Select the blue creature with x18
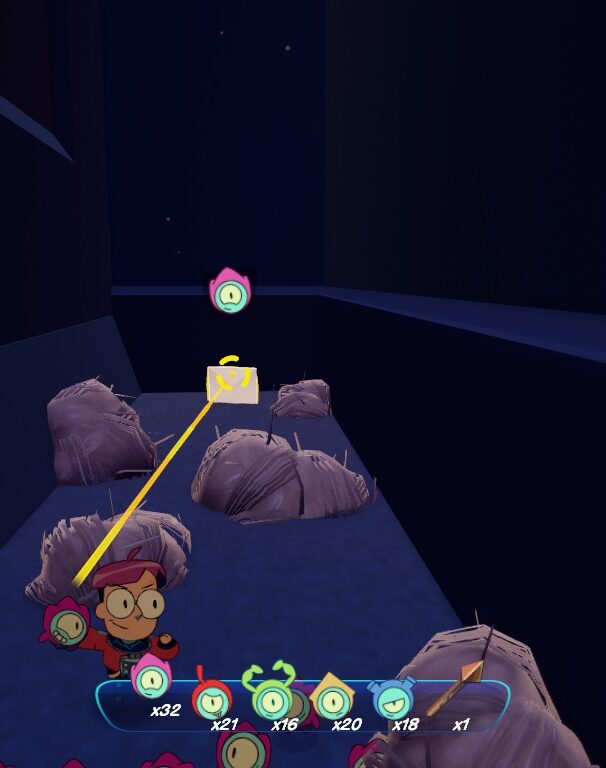This screenshot has width=606, height=768. [392, 698]
